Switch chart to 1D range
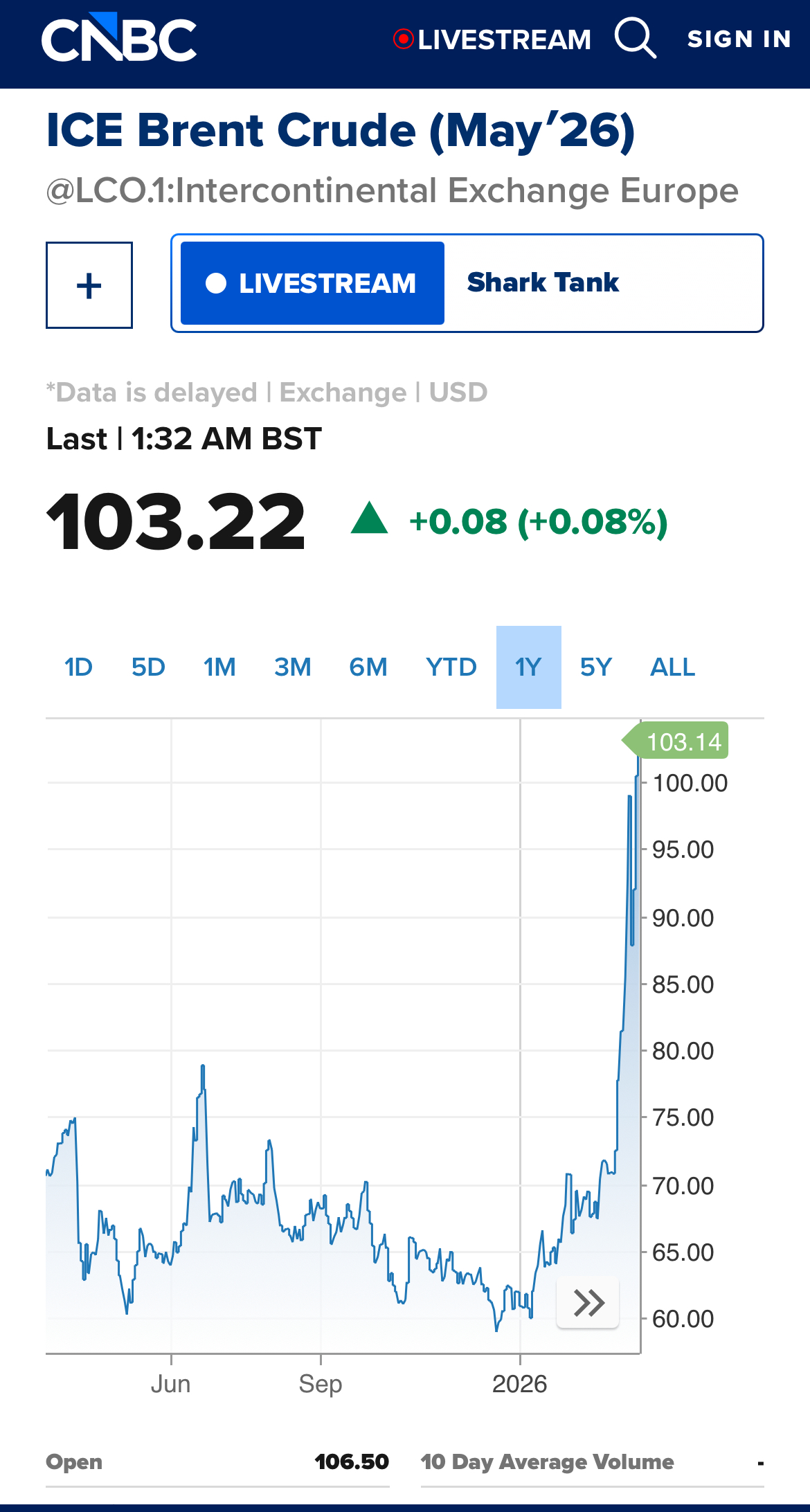This screenshot has width=810, height=1512. click(78, 667)
